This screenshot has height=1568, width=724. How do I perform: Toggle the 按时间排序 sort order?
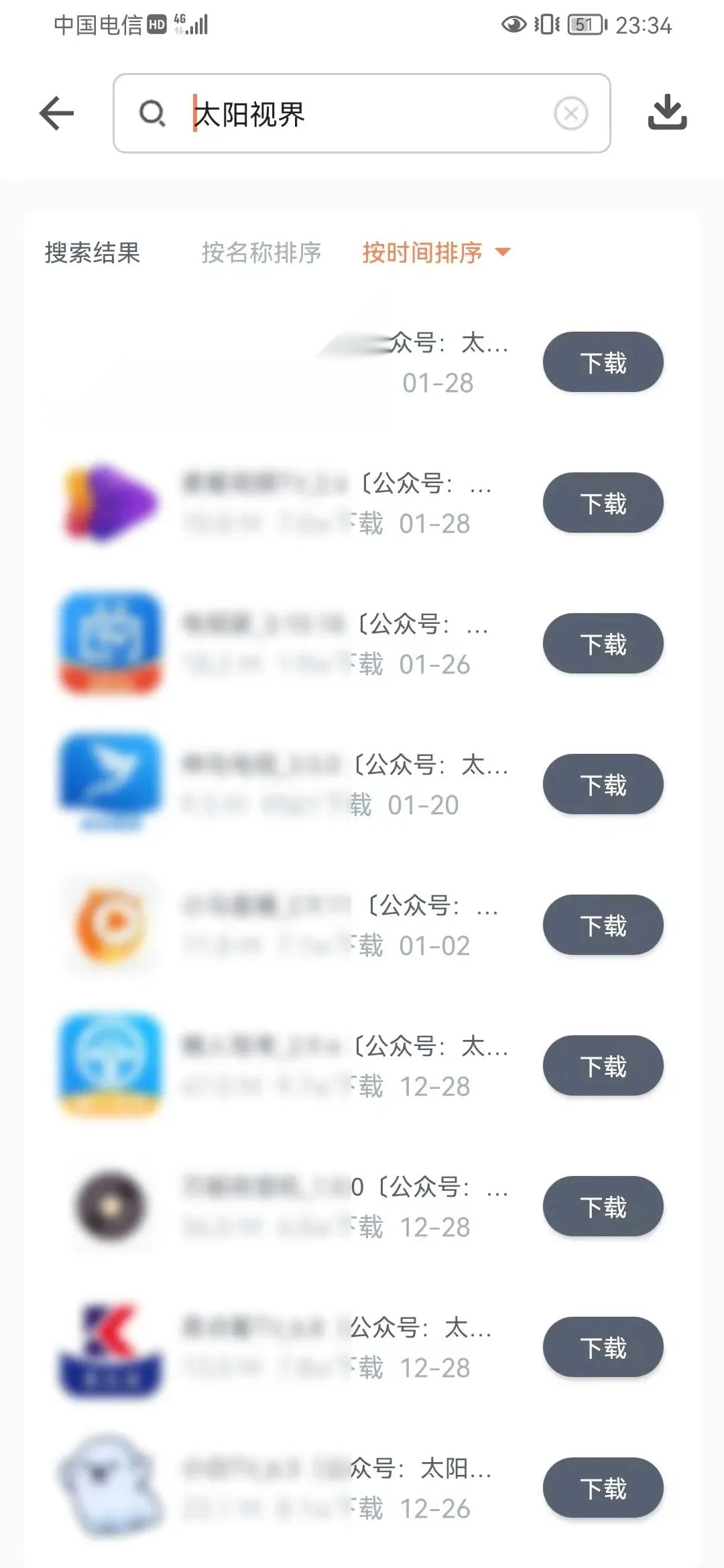[x=436, y=253]
